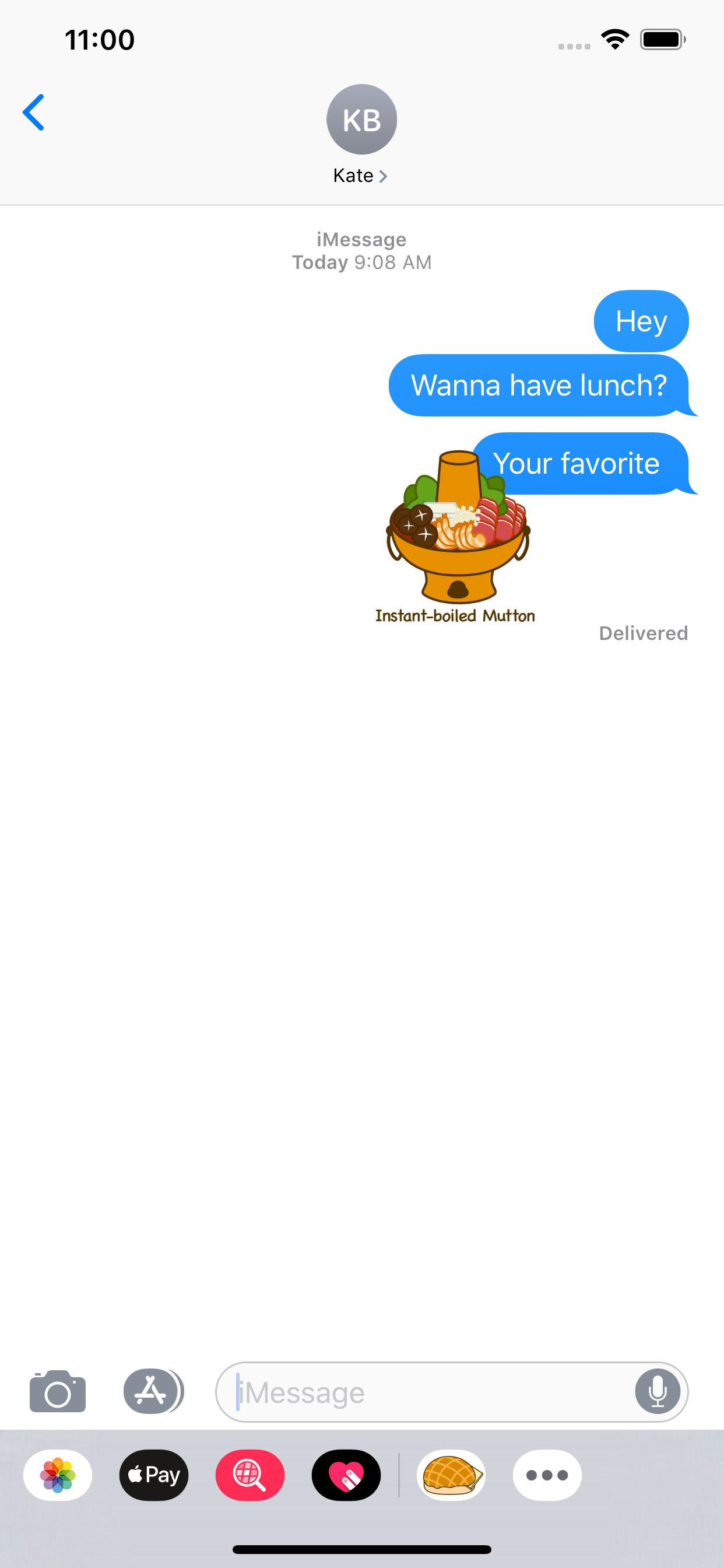Viewport: 724px width, 1568px height.
Task: Record an audio message with the microphone
Action: click(x=657, y=1391)
